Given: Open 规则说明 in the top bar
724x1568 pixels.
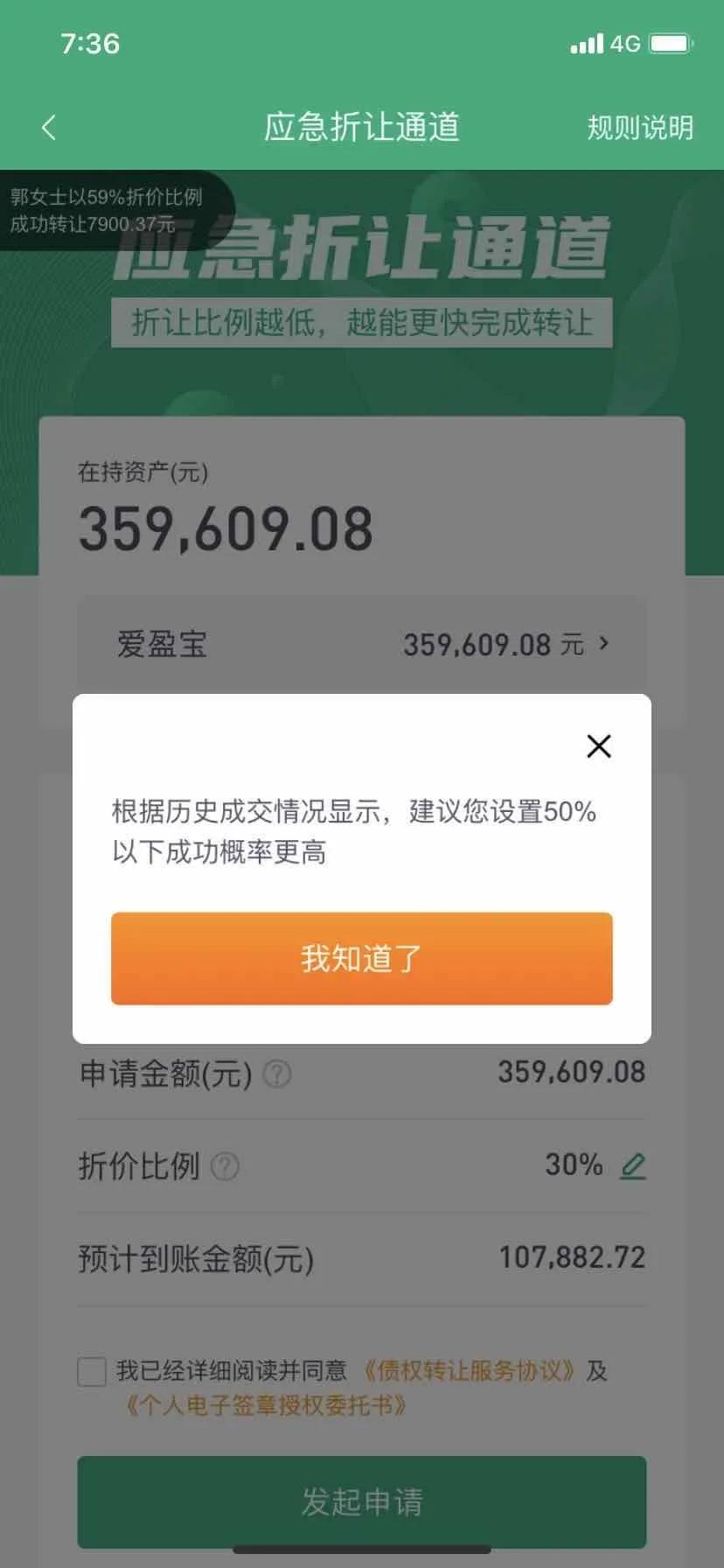Looking at the screenshot, I should pyautogui.click(x=640, y=127).
